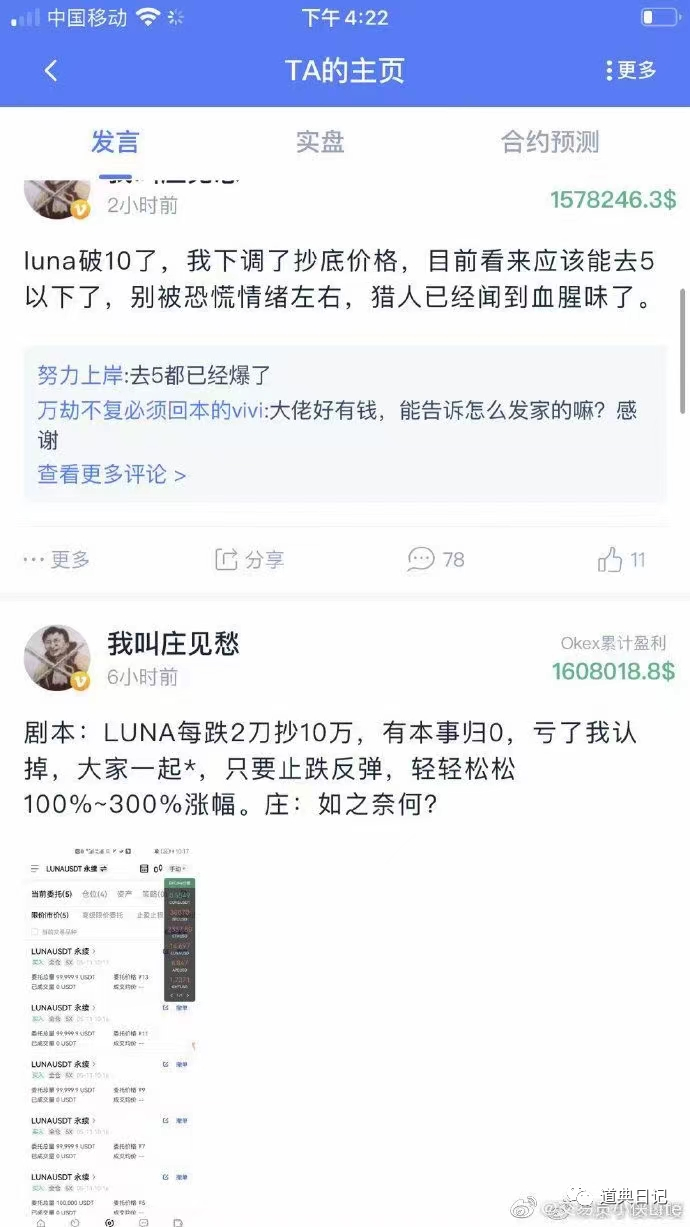Open 我叫庄见愁 profile avatar on 6小时前 post
690x1227 pixels.
59,658
